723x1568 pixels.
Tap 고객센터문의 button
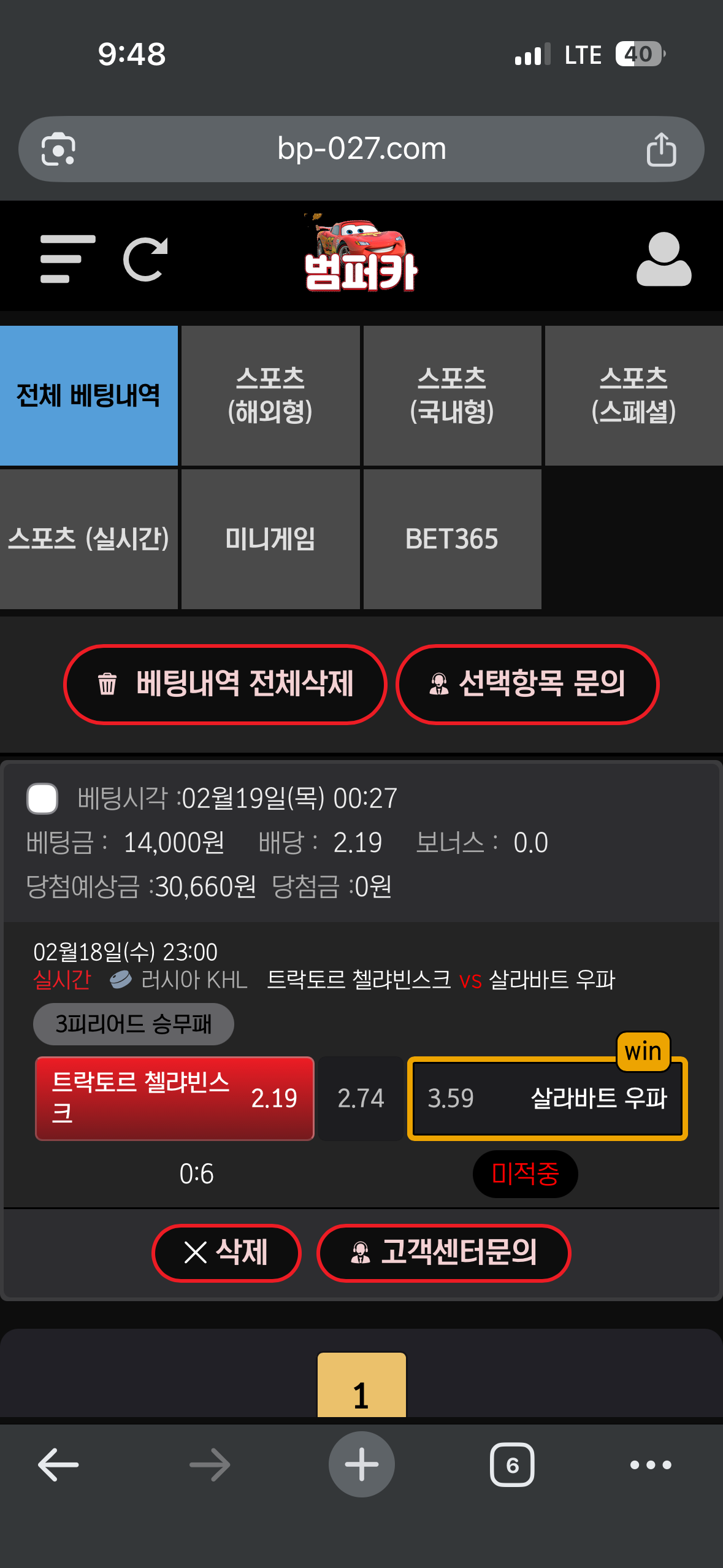(443, 1253)
